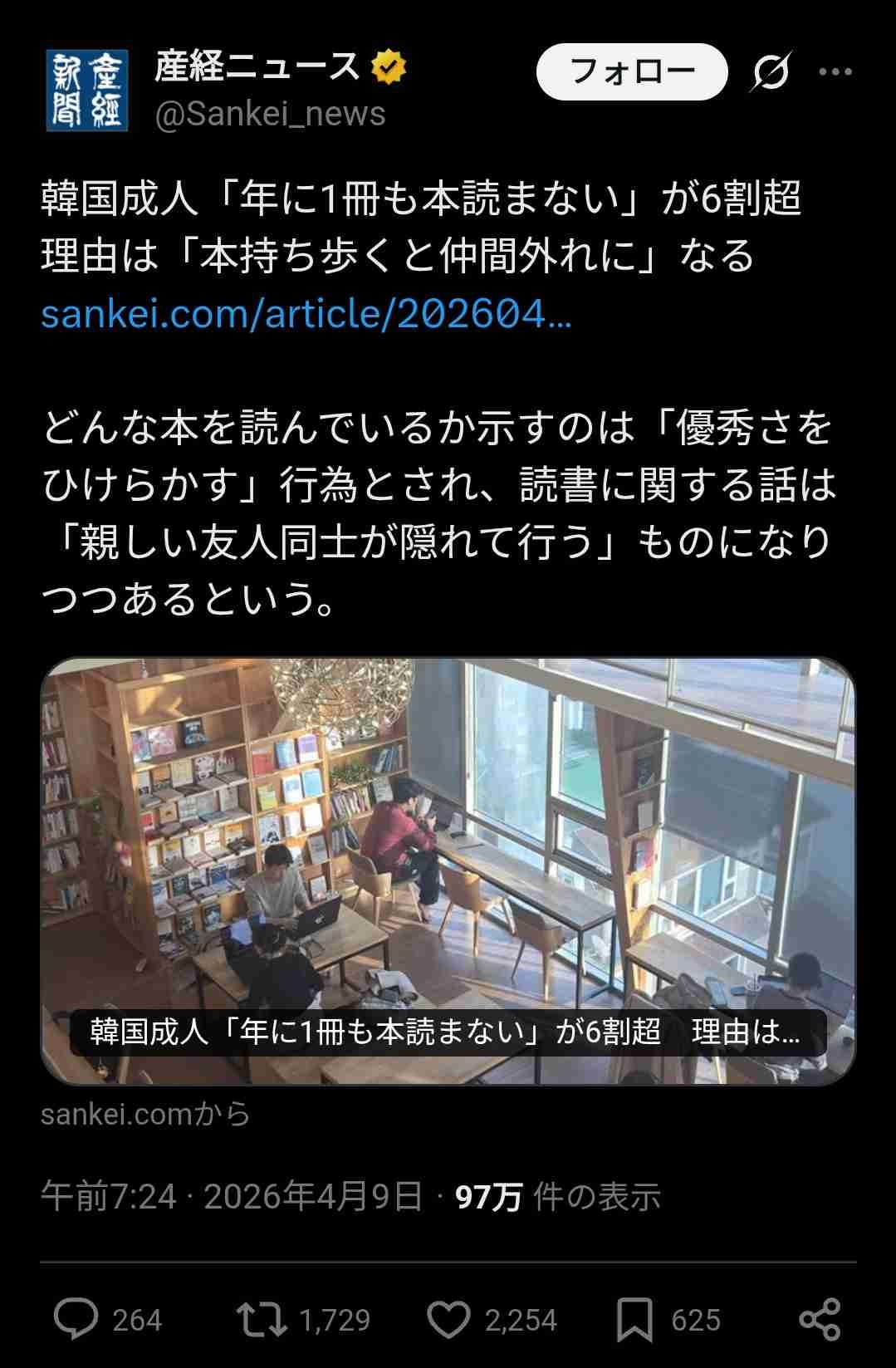
Task: Repost this 産経ニュース post
Action: (262, 1319)
